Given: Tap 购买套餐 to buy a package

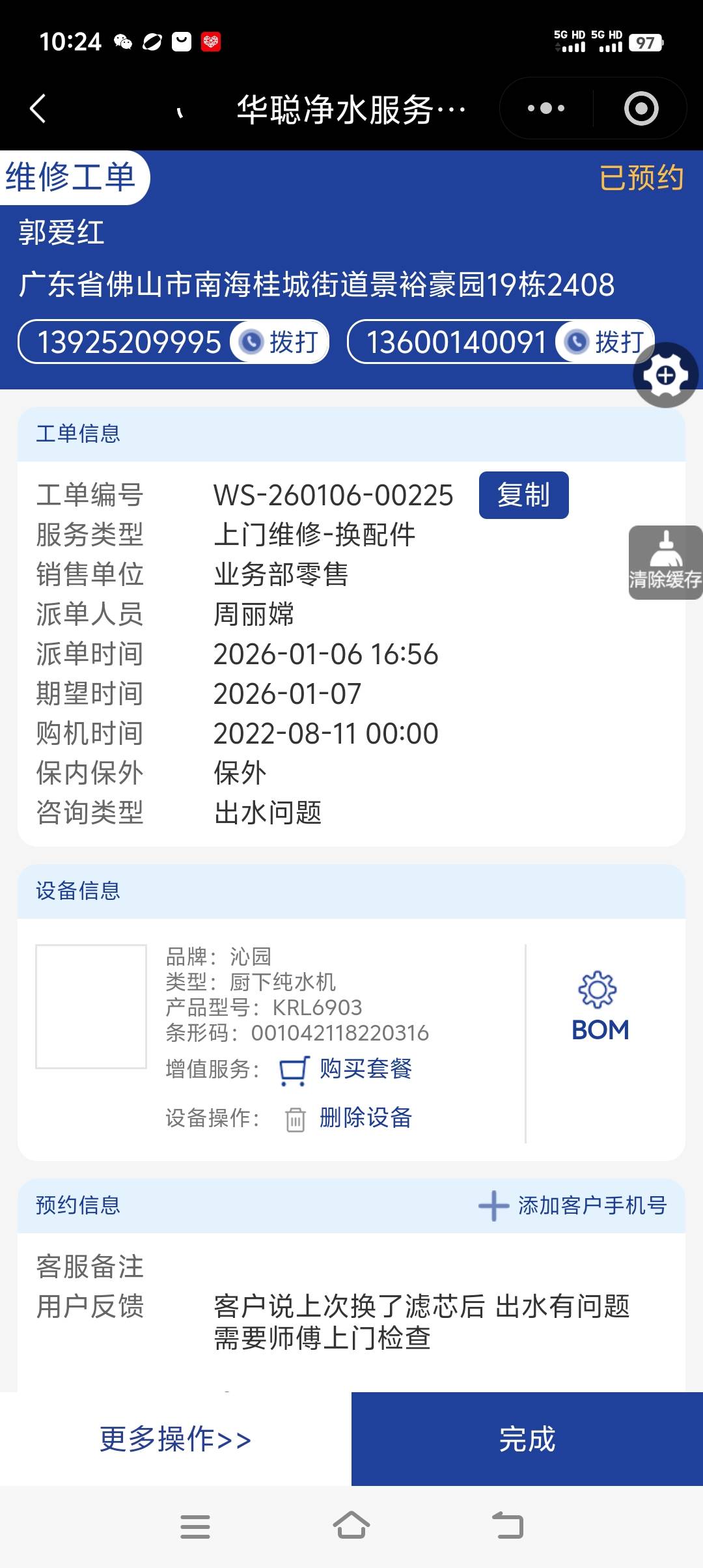Looking at the screenshot, I should 365,1069.
